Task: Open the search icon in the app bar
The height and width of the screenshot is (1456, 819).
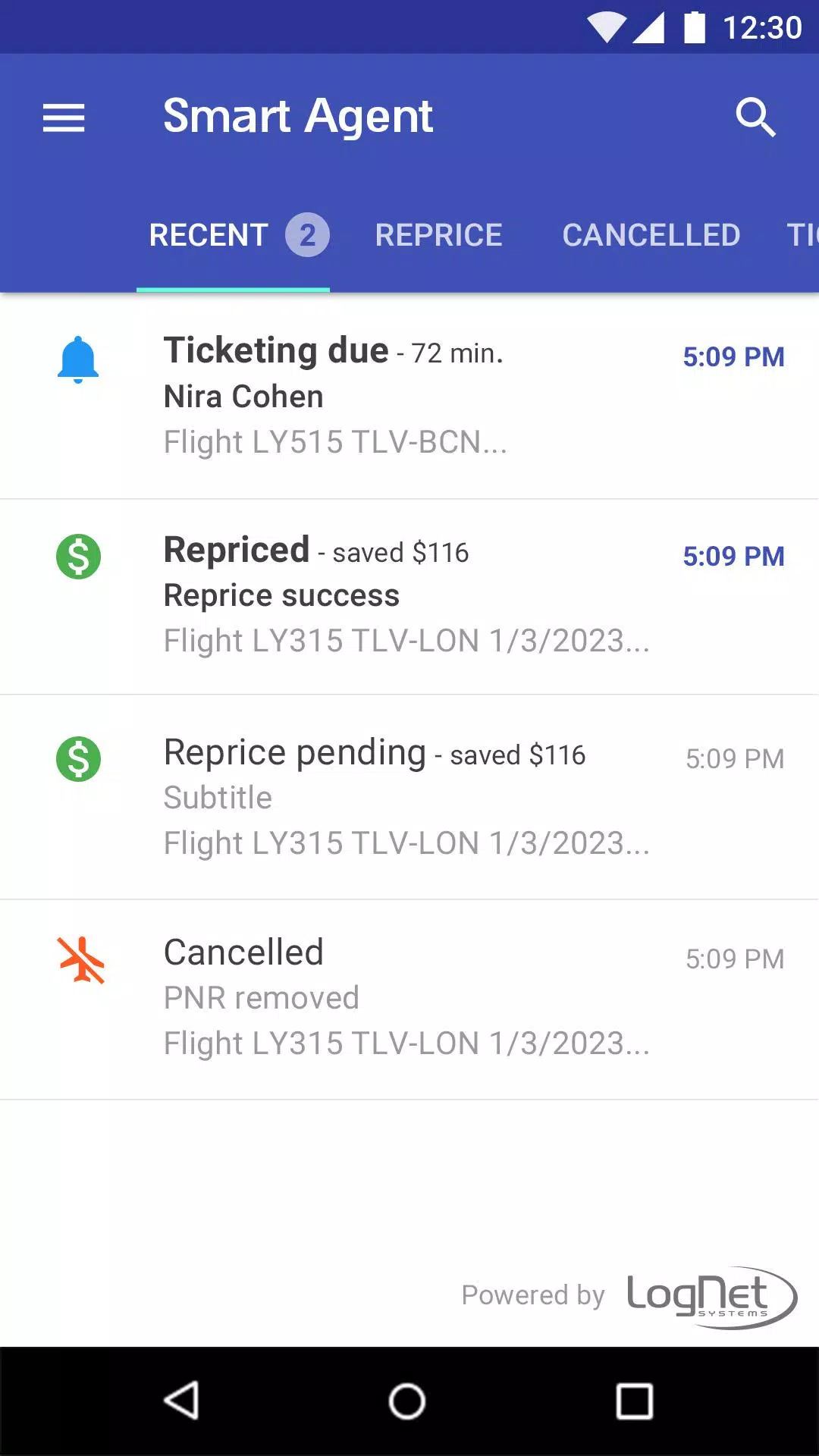Action: tap(755, 118)
